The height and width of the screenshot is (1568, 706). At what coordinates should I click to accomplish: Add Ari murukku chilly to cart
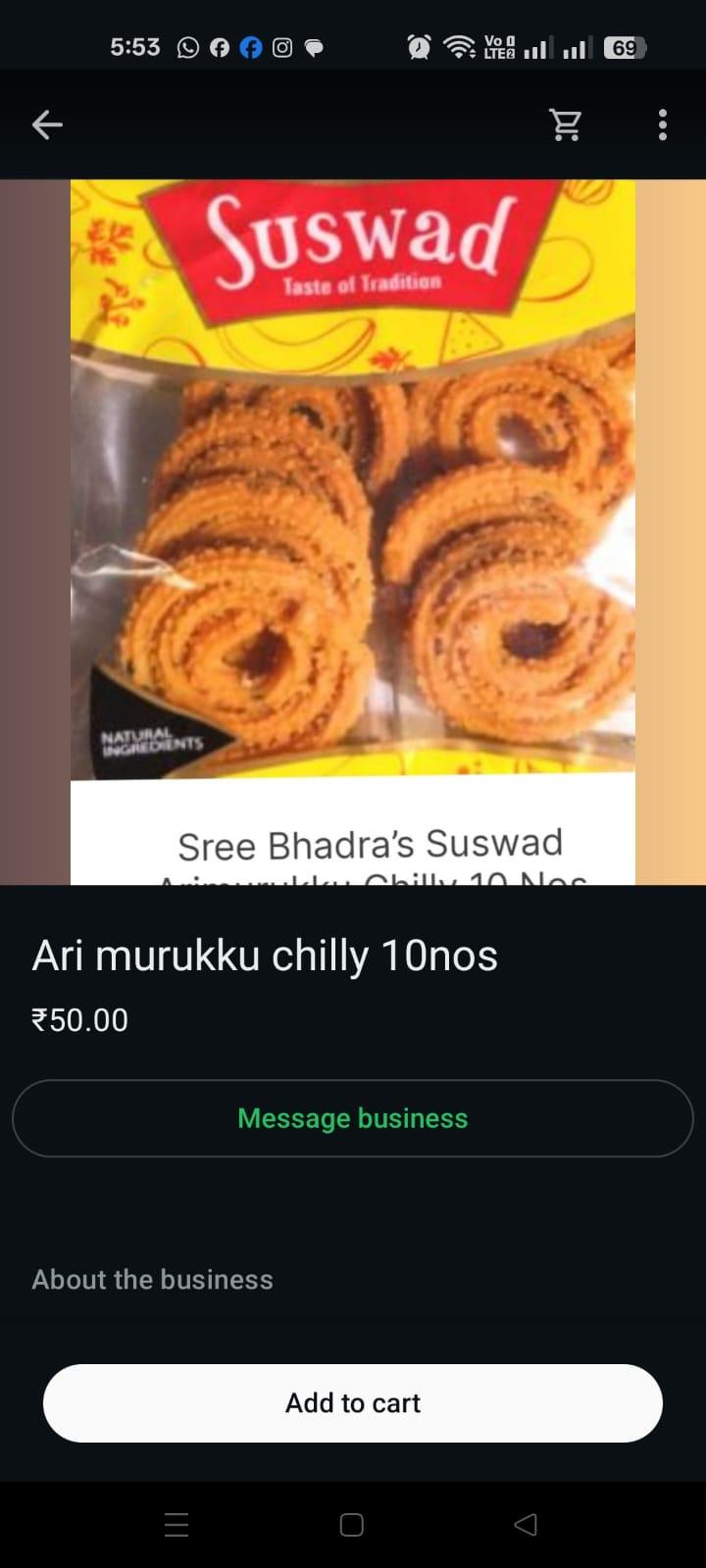coord(353,1403)
